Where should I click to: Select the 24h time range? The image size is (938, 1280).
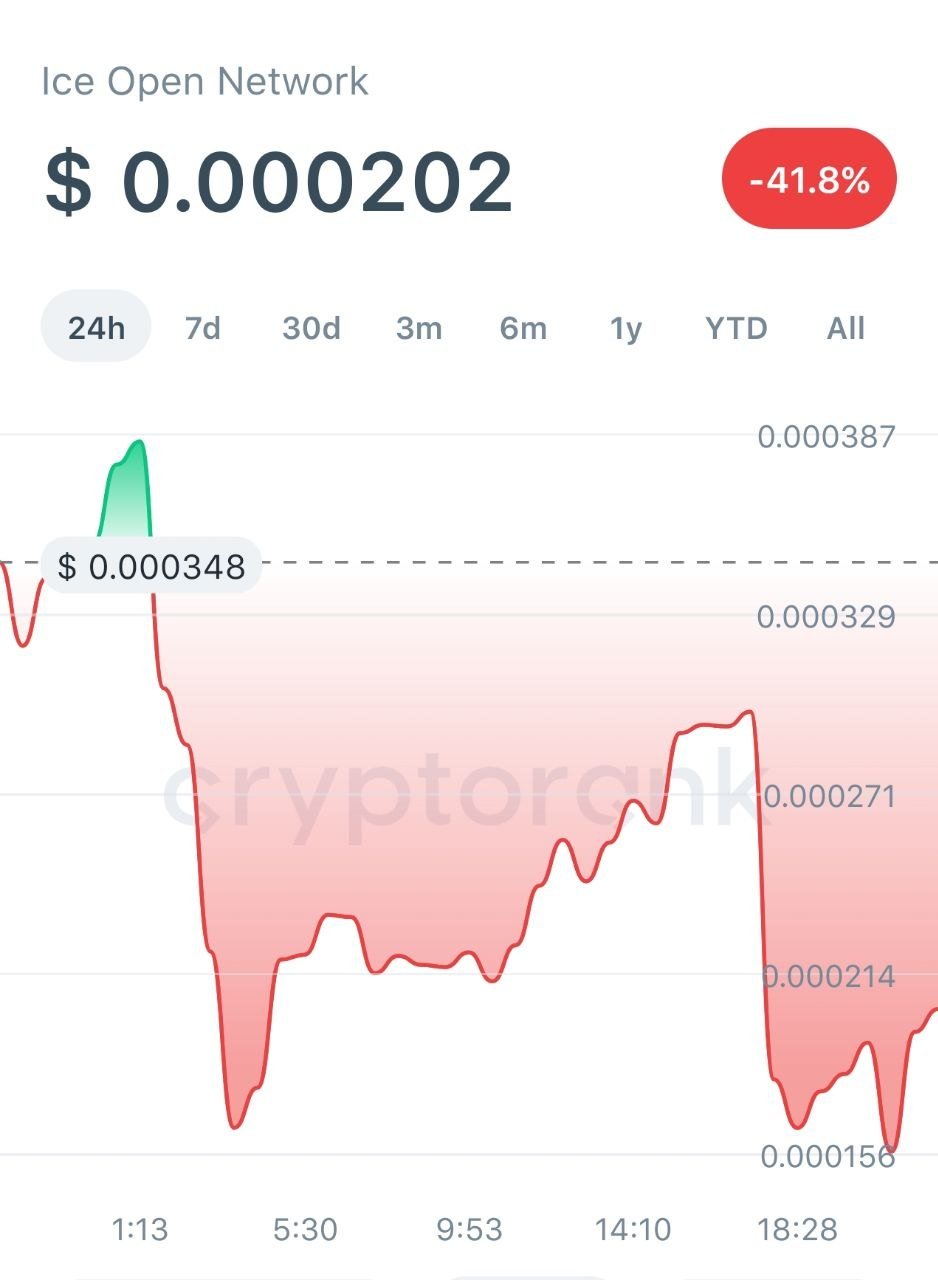point(96,328)
